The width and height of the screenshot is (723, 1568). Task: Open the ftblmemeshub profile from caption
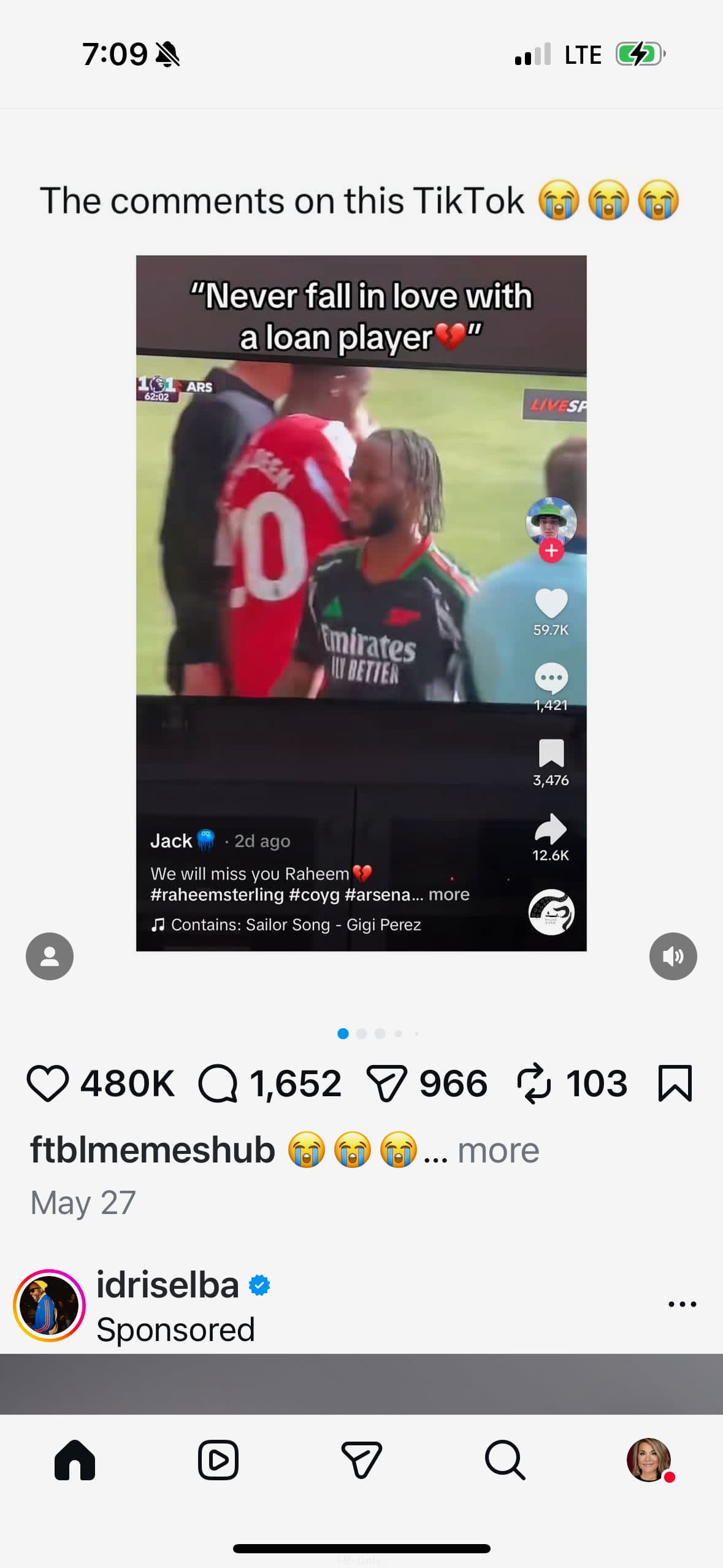pyautogui.click(x=152, y=1150)
